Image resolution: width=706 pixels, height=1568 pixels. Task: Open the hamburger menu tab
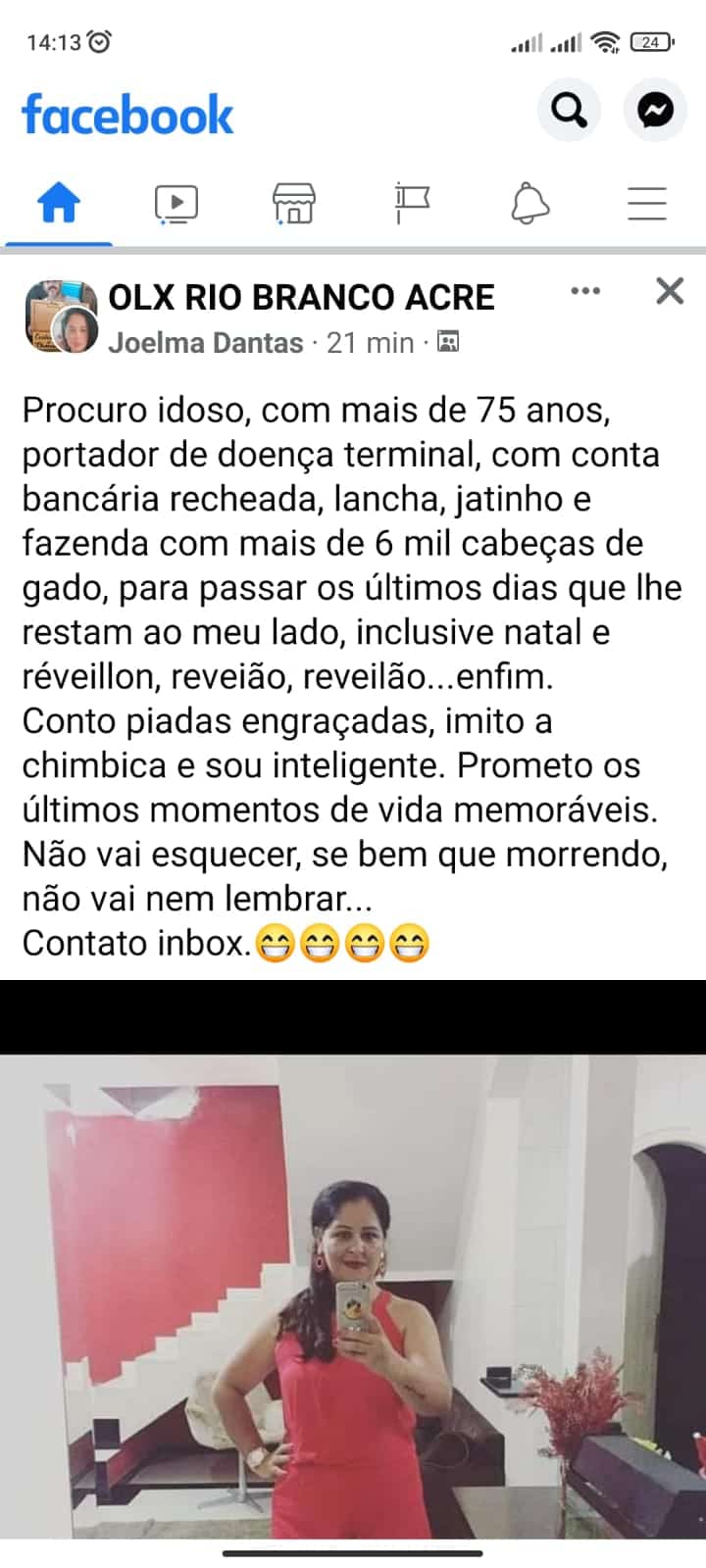click(647, 204)
